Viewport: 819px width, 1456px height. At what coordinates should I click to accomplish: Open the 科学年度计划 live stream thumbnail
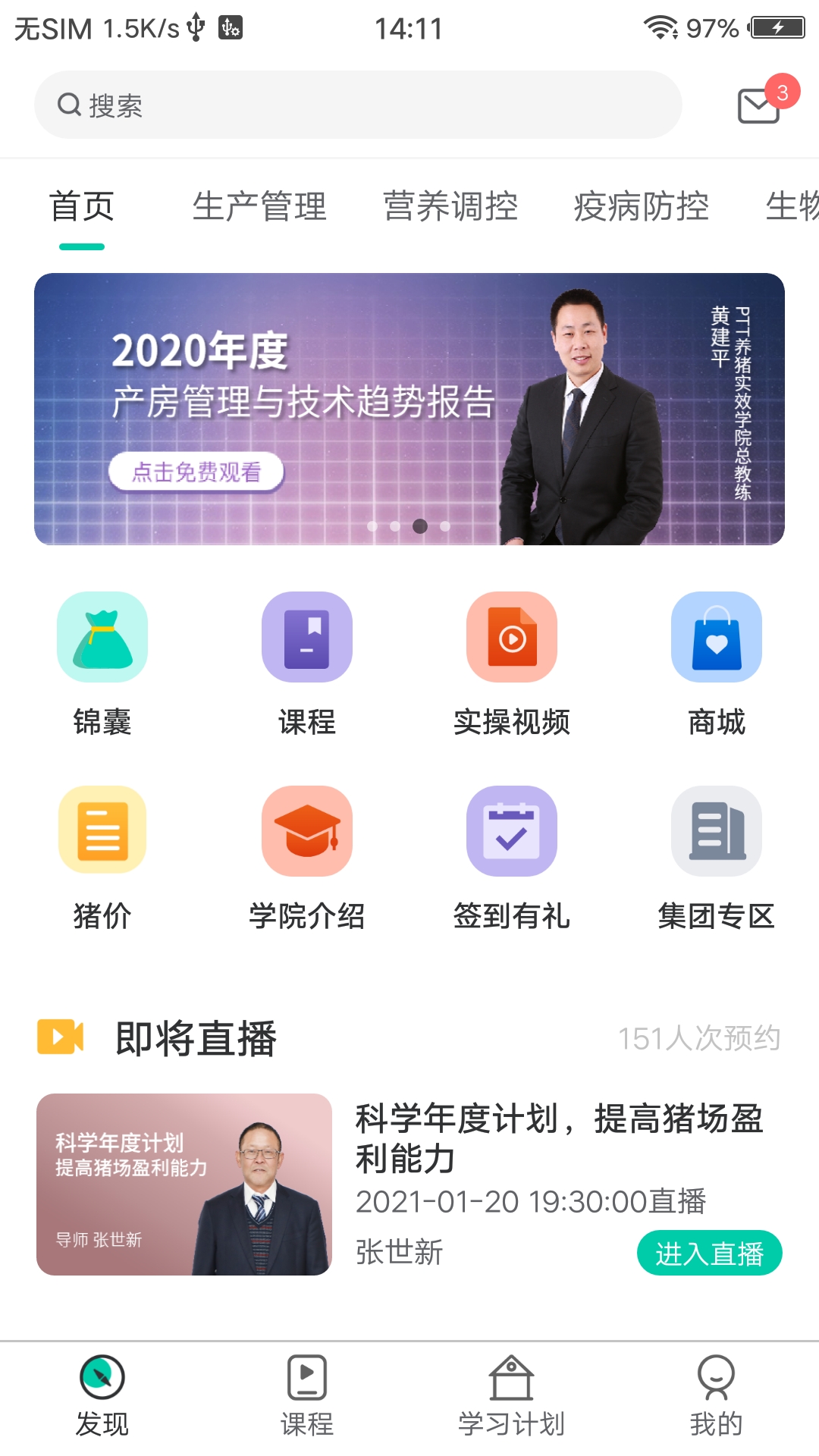pyautogui.click(x=184, y=1185)
